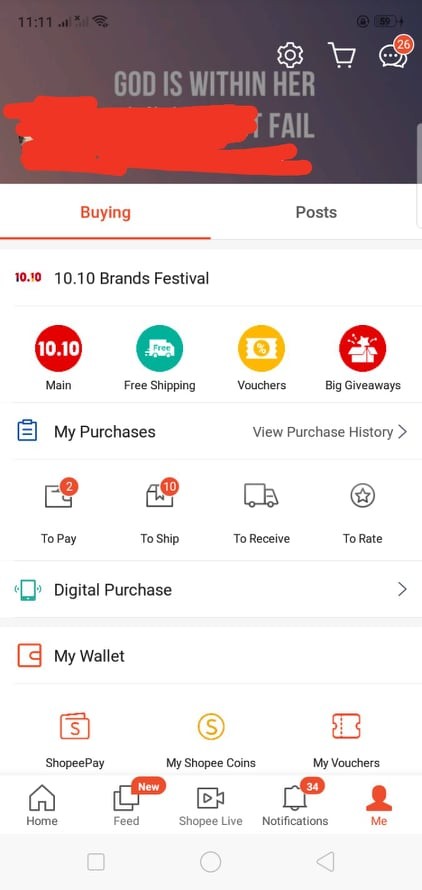
Task: Open account settings gear icon
Action: 290,56
